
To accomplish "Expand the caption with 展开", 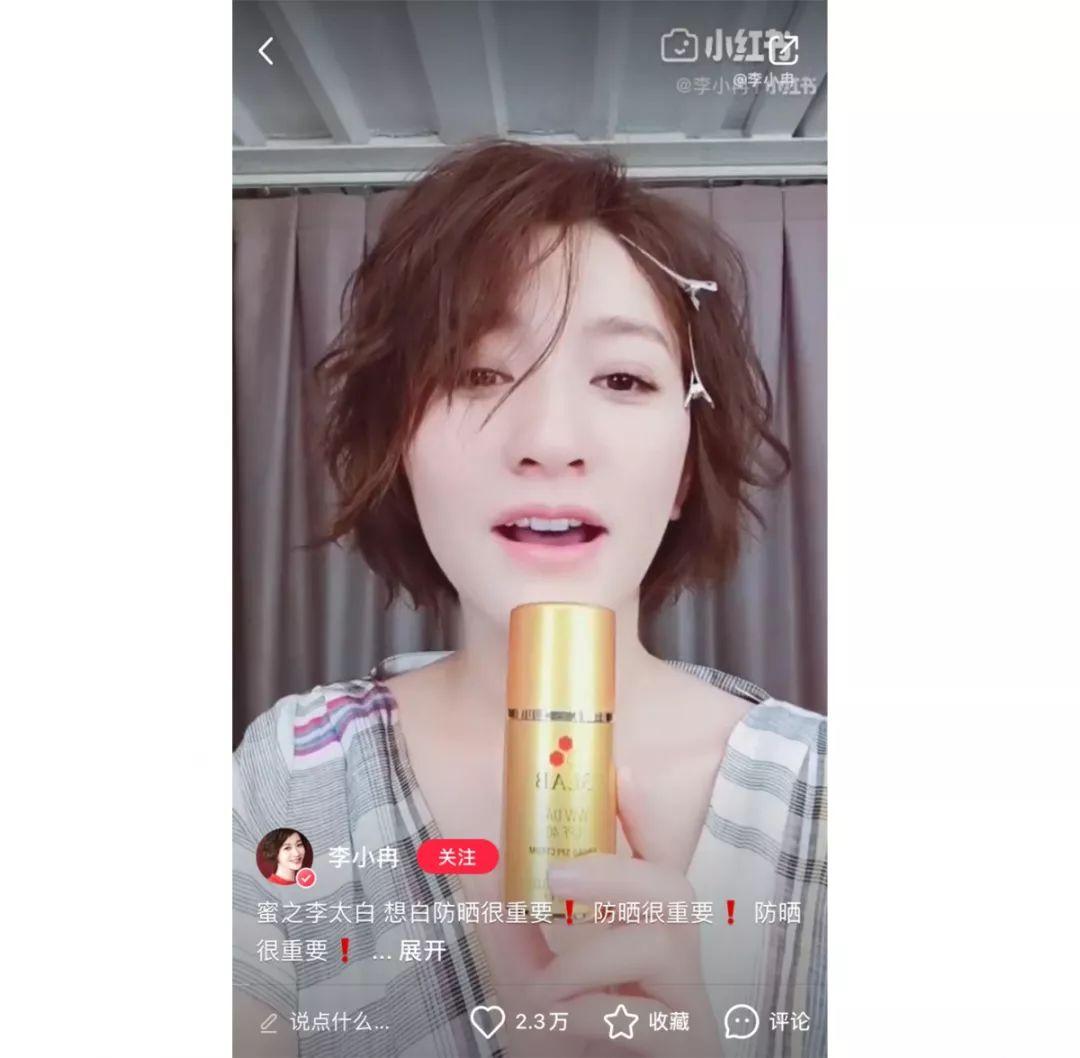I will 422,951.
